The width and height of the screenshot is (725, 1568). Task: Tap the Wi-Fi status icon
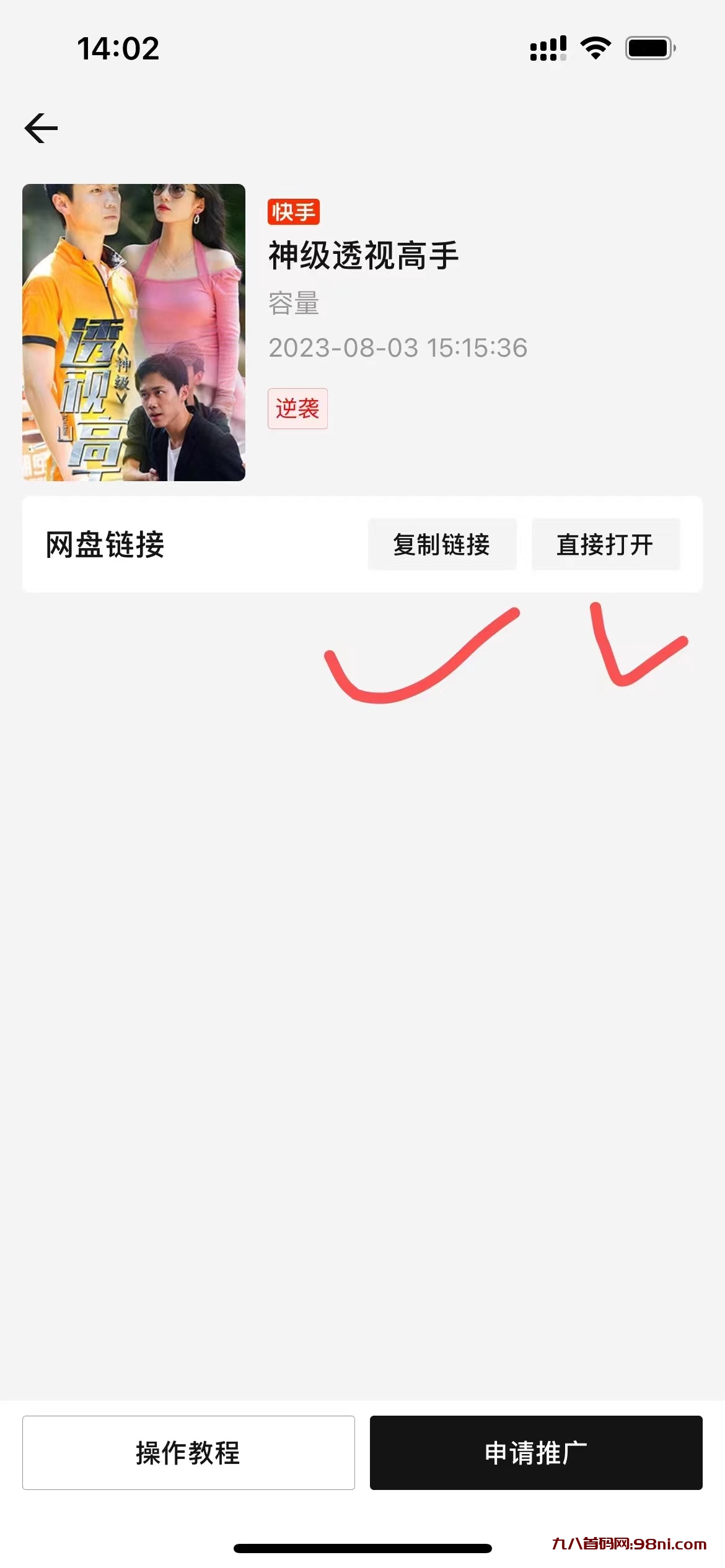[x=595, y=46]
